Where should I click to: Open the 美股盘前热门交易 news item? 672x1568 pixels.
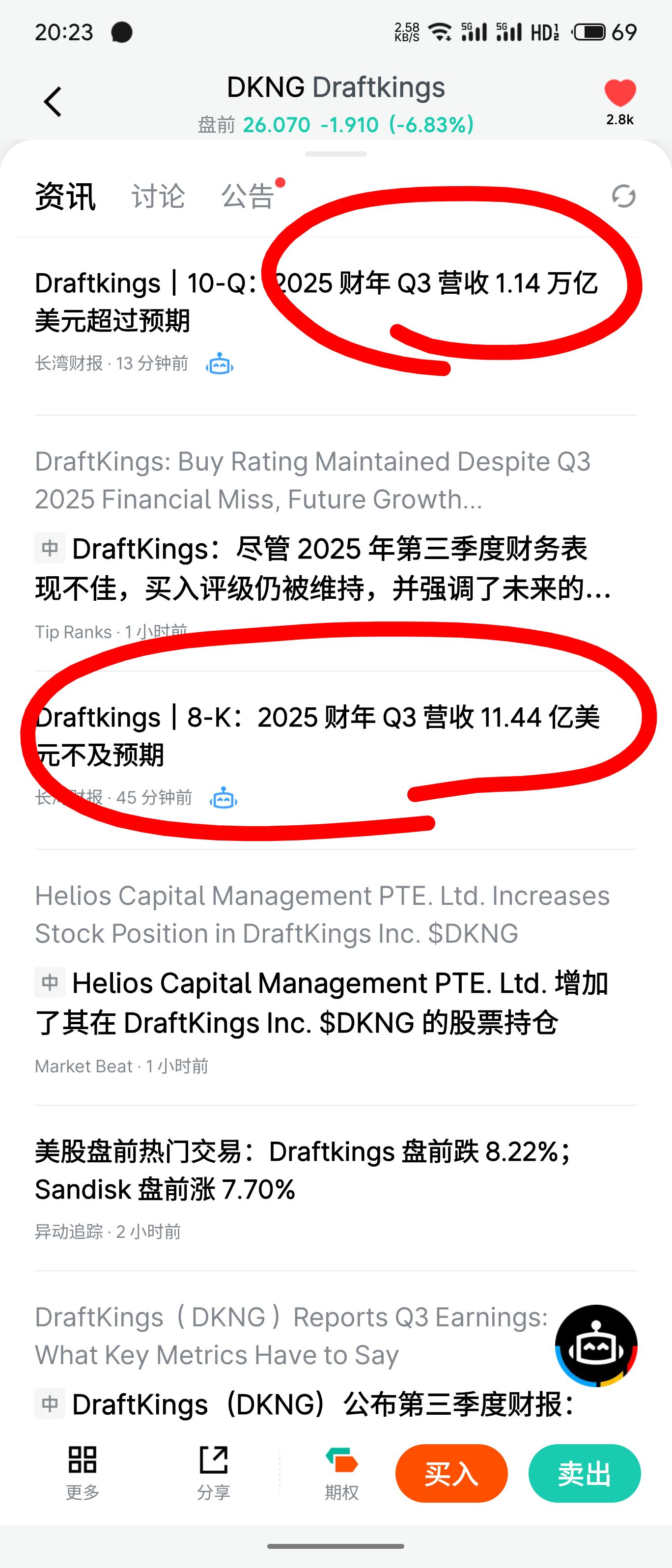pos(305,1170)
